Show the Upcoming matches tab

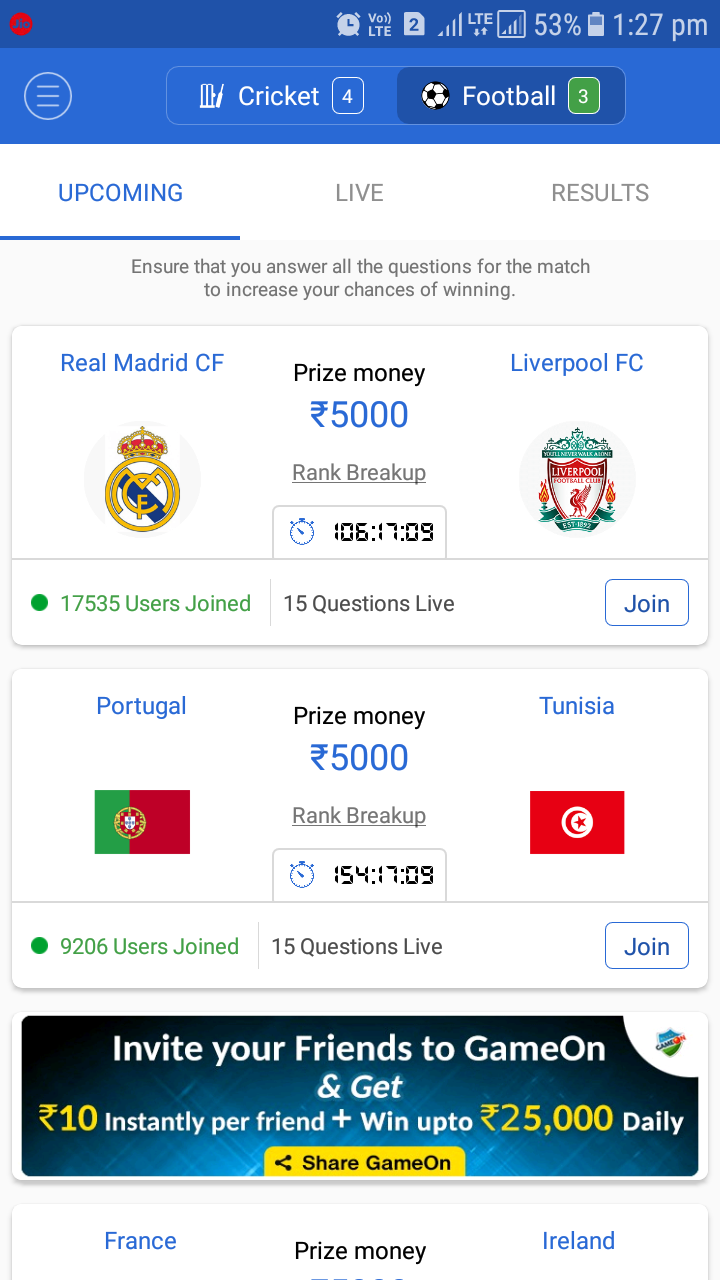(120, 193)
